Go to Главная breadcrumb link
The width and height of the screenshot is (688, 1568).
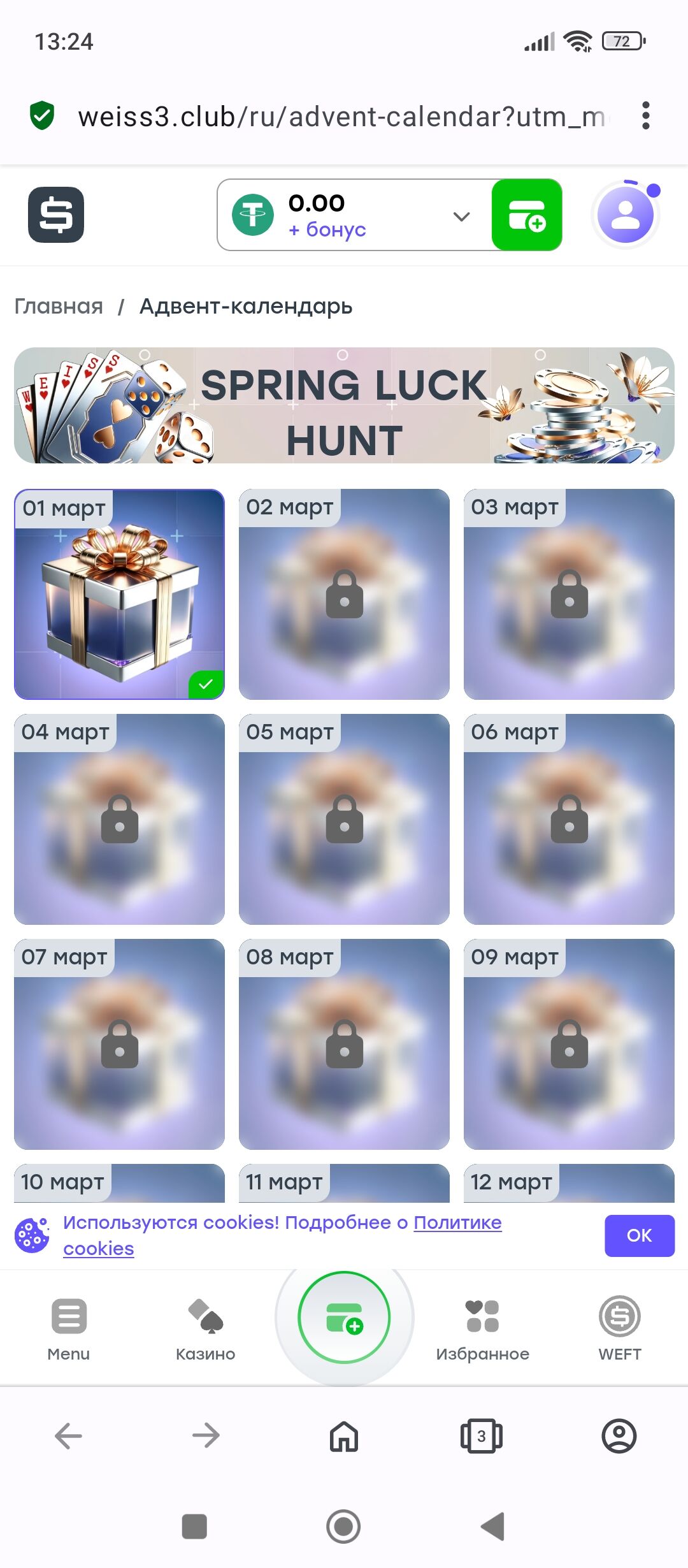coord(59,307)
